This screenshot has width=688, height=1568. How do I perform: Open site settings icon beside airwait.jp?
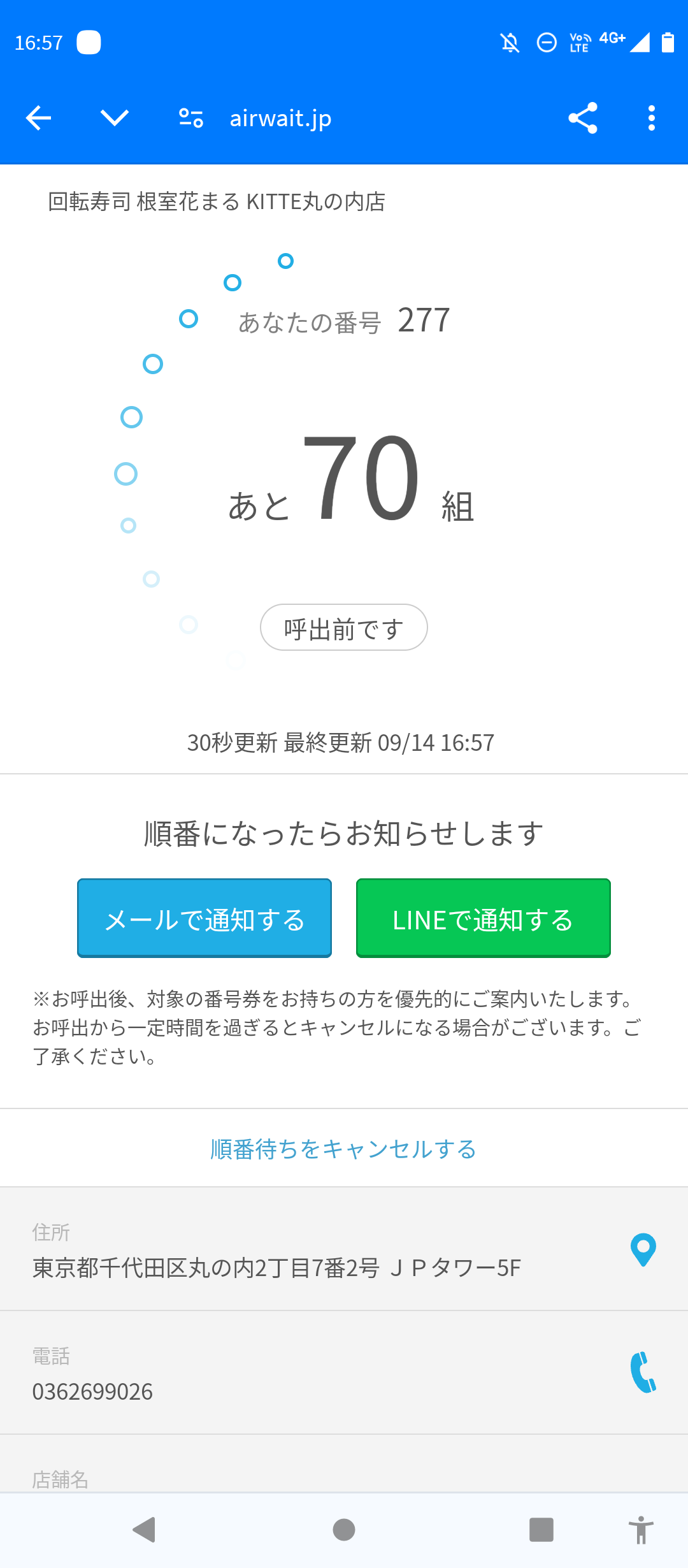click(x=191, y=118)
